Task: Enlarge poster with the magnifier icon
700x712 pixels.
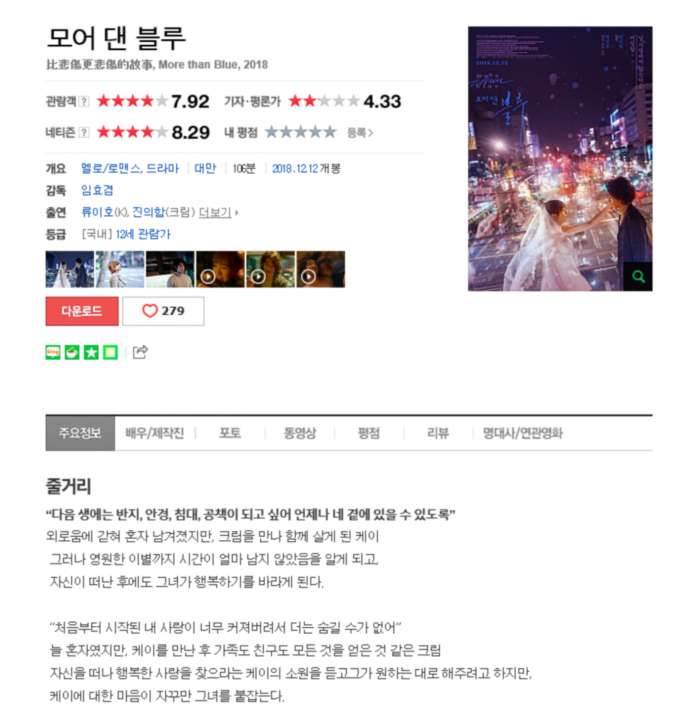Action: [637, 276]
